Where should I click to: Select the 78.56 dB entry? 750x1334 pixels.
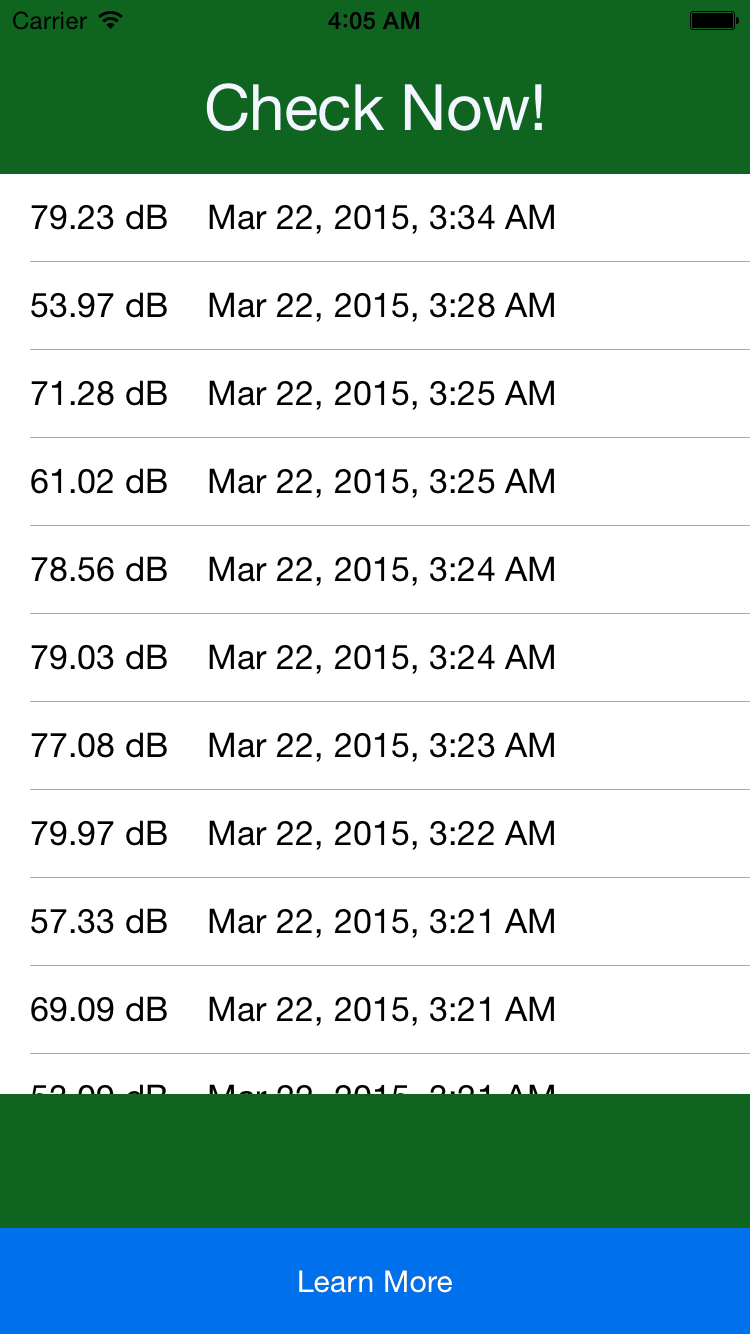click(375, 570)
